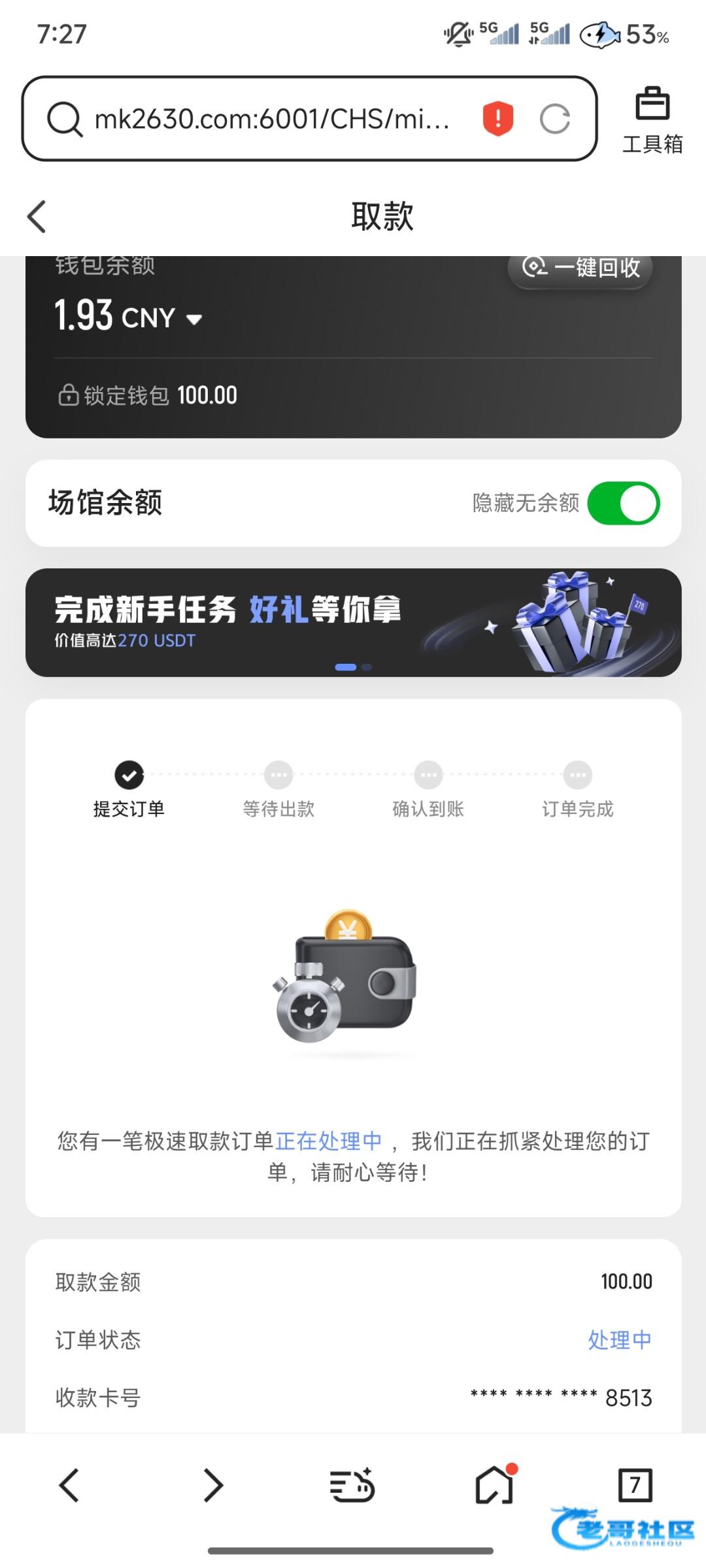Go back from the 取款 page

click(x=37, y=216)
